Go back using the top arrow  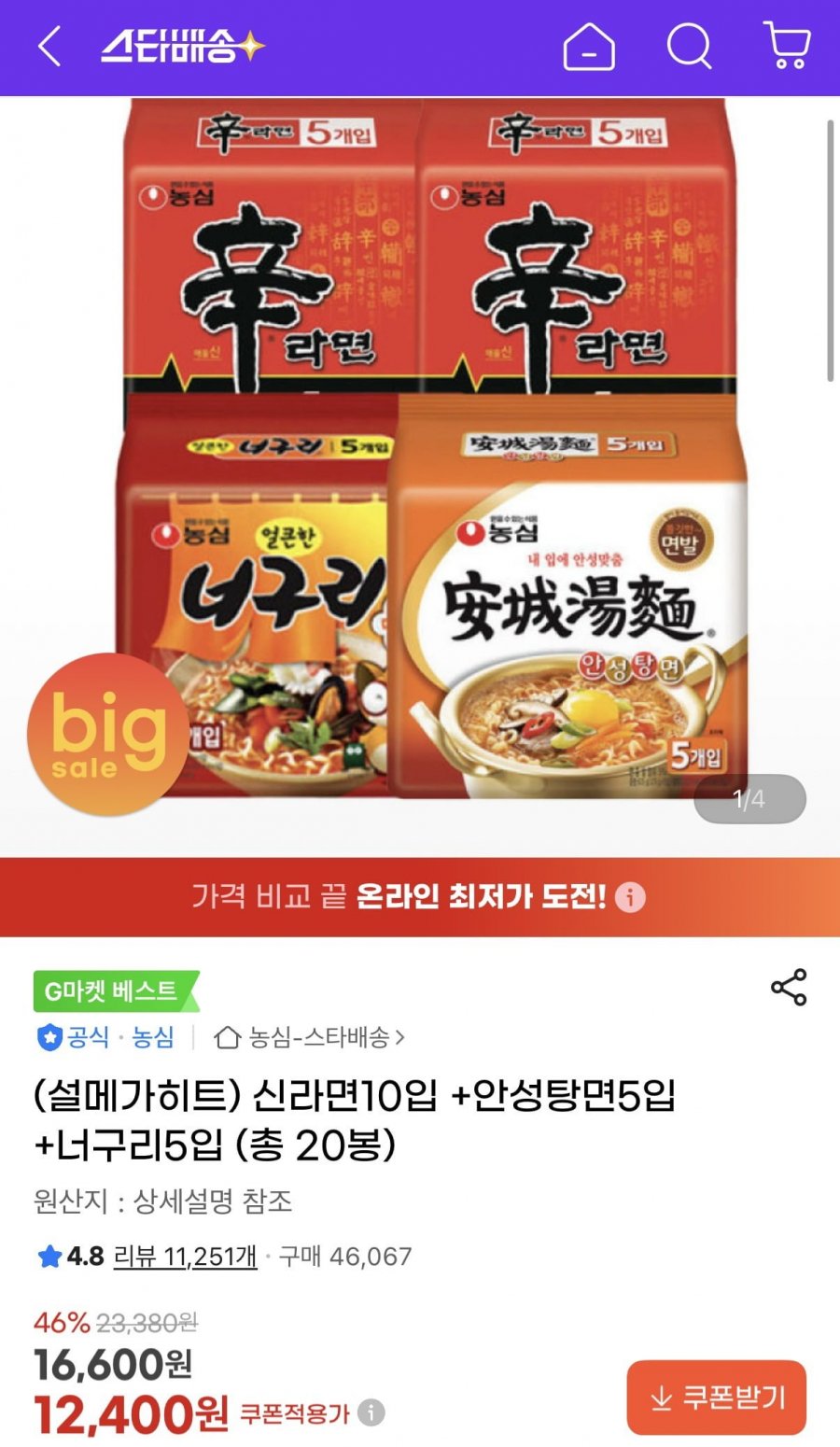(49, 47)
